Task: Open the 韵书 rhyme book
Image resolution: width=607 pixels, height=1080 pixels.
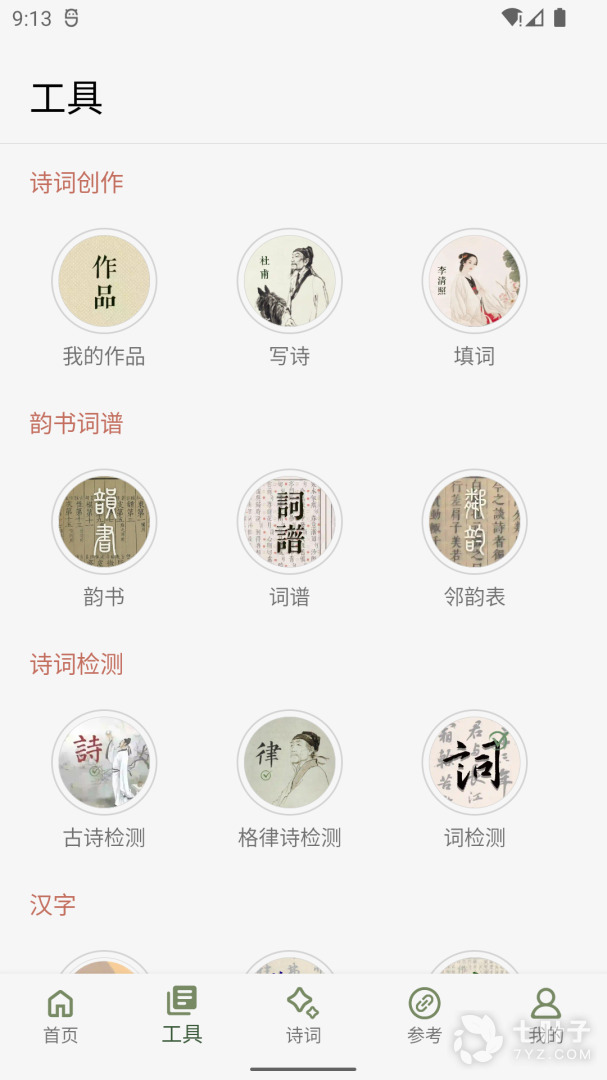Action: click(104, 523)
